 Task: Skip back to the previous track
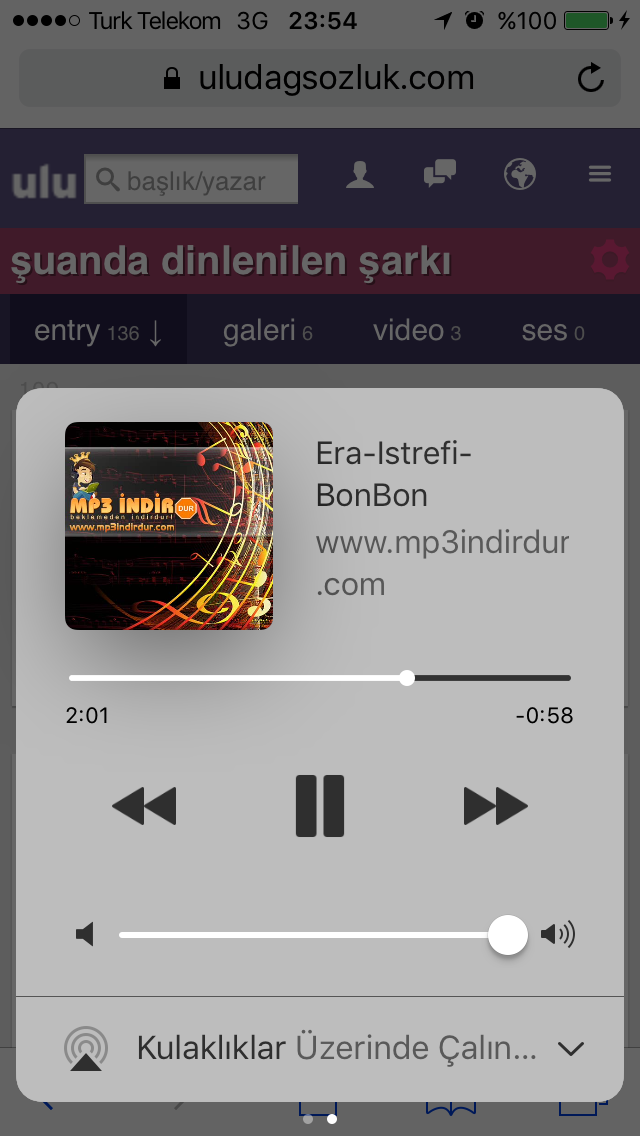(x=144, y=805)
